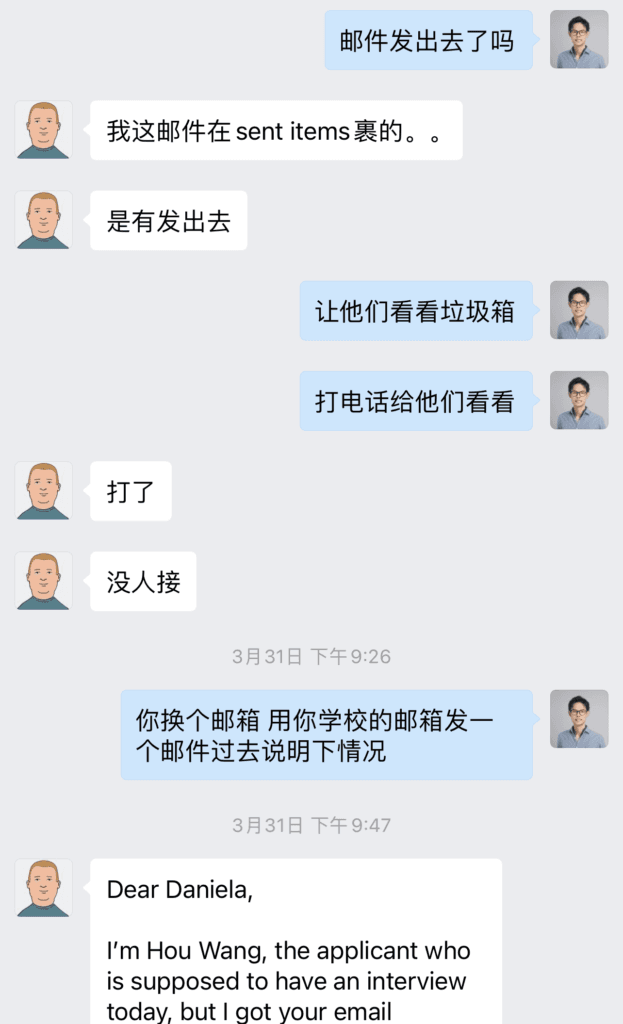Open the avatar beside 没人接 message
Screen dimensions: 623x1024
tap(43, 581)
